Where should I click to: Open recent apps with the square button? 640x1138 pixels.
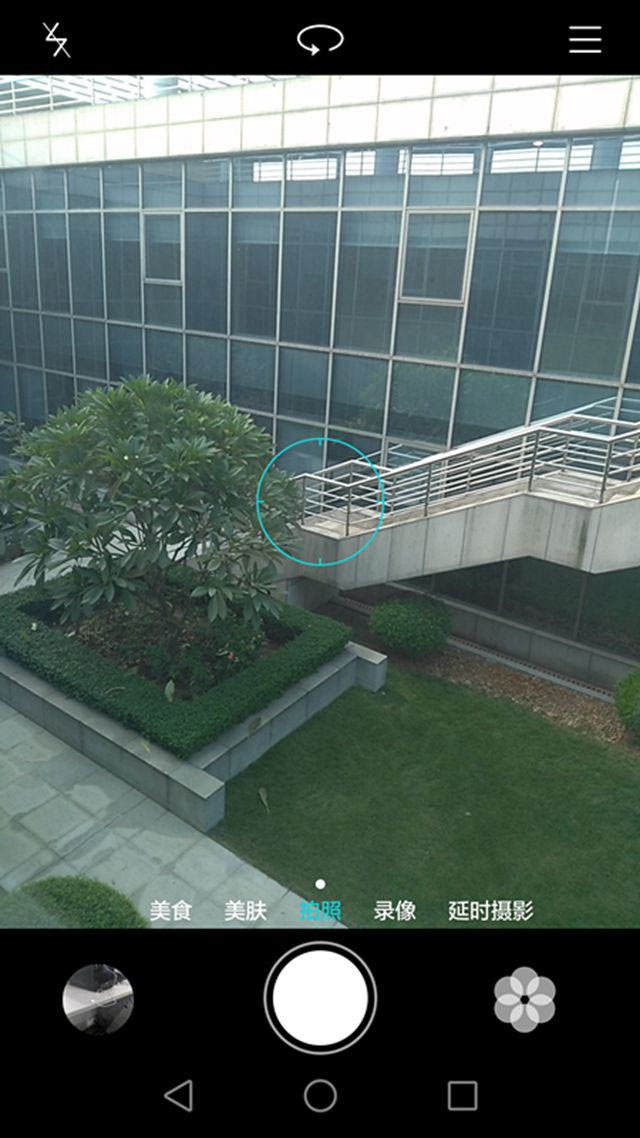point(462,1096)
